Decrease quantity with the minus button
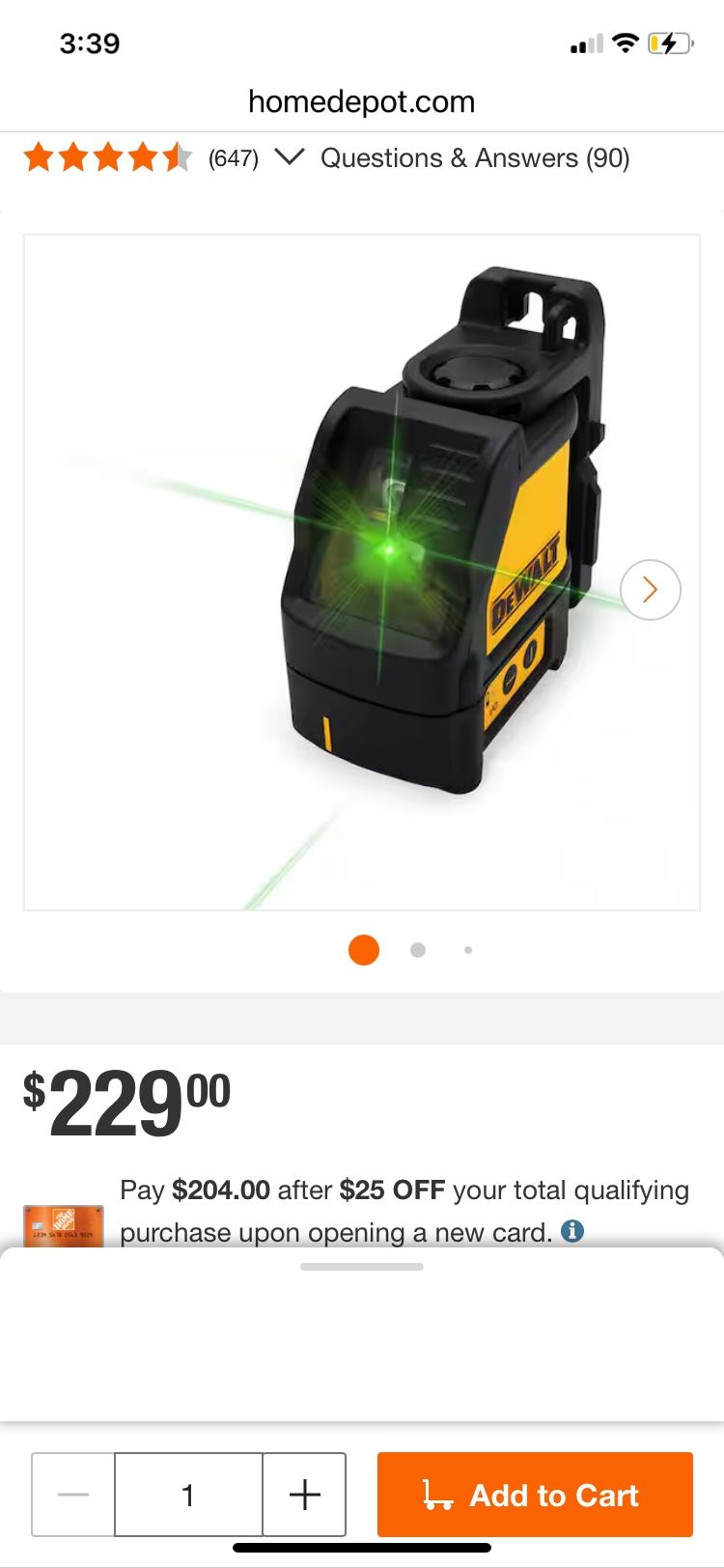The height and width of the screenshot is (1568, 724). [73, 1494]
